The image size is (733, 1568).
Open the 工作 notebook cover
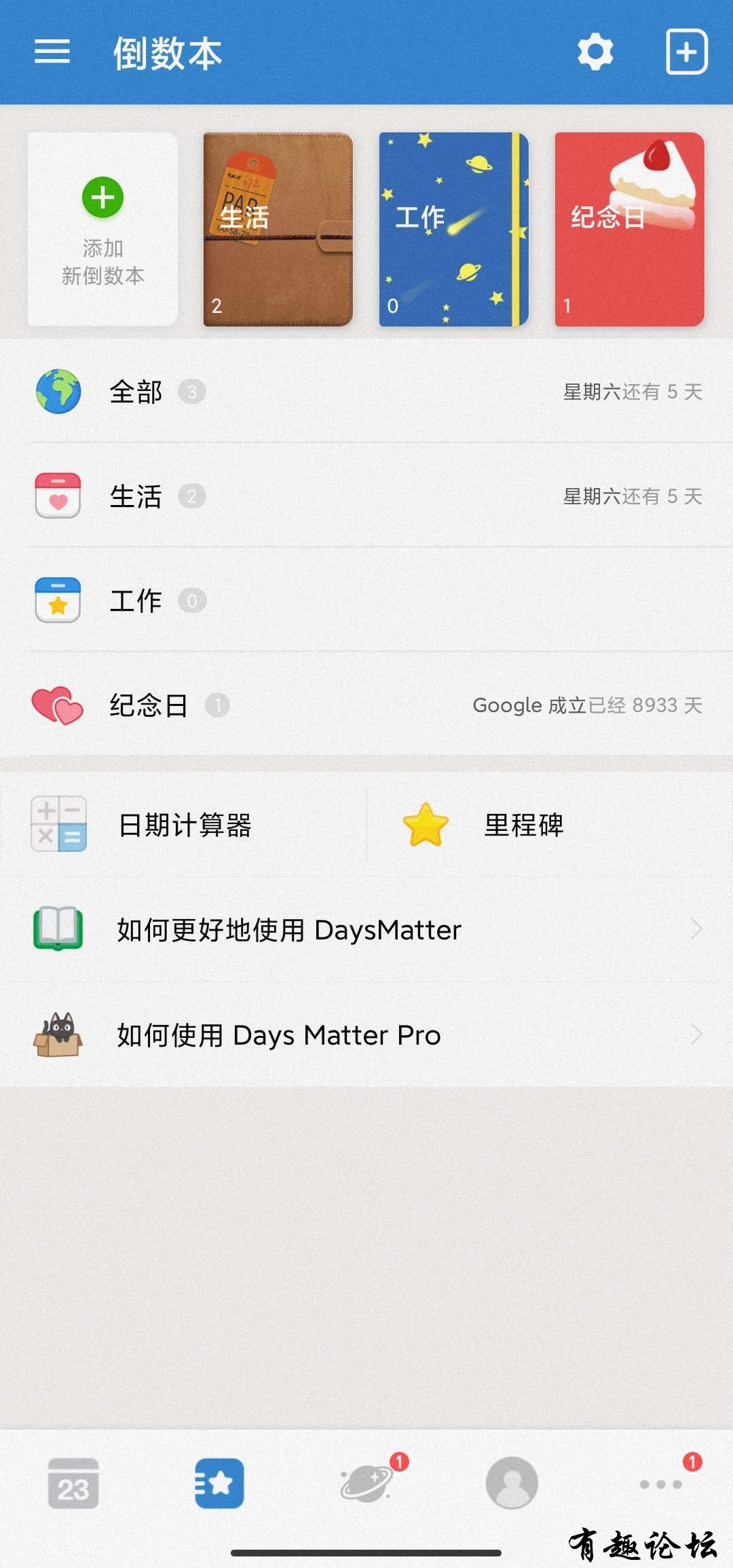click(x=453, y=229)
